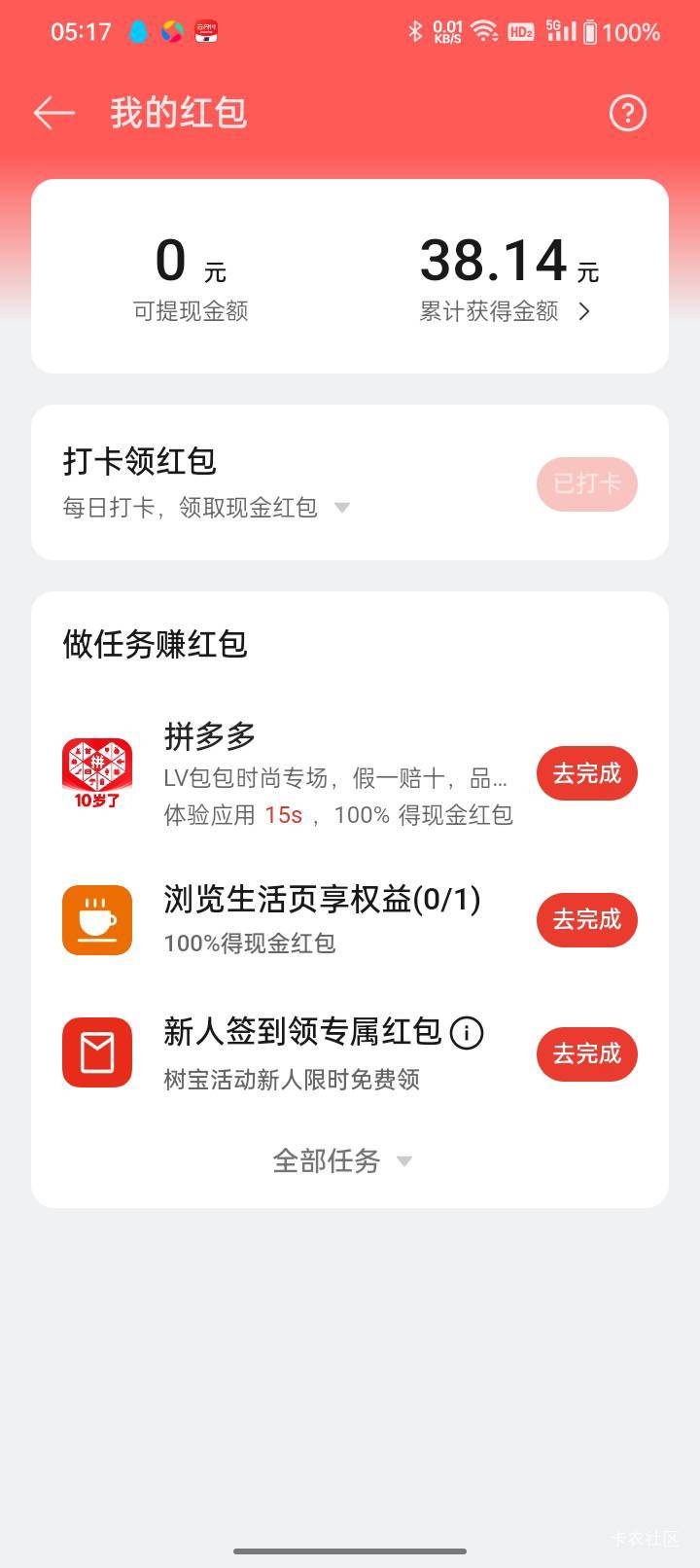Image resolution: width=700 pixels, height=1568 pixels.
Task: Tap 去完成 for 浏览生活页享权益
Action: click(x=586, y=919)
